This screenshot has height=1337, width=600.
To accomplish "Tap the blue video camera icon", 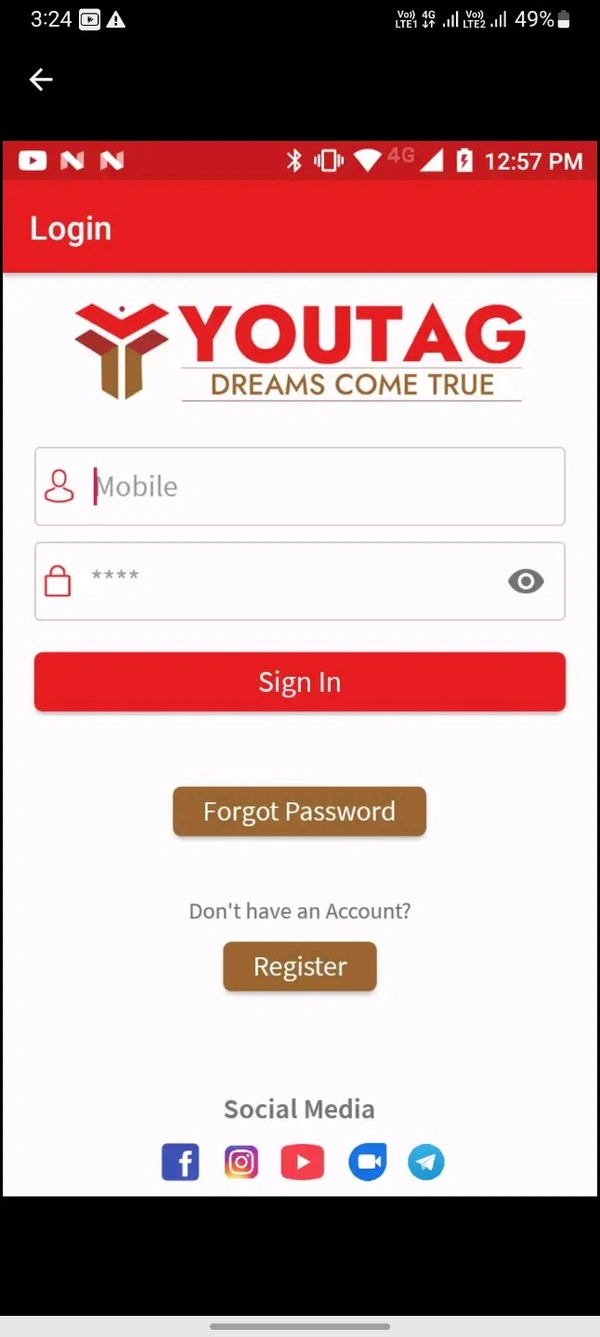I will point(367,1162).
